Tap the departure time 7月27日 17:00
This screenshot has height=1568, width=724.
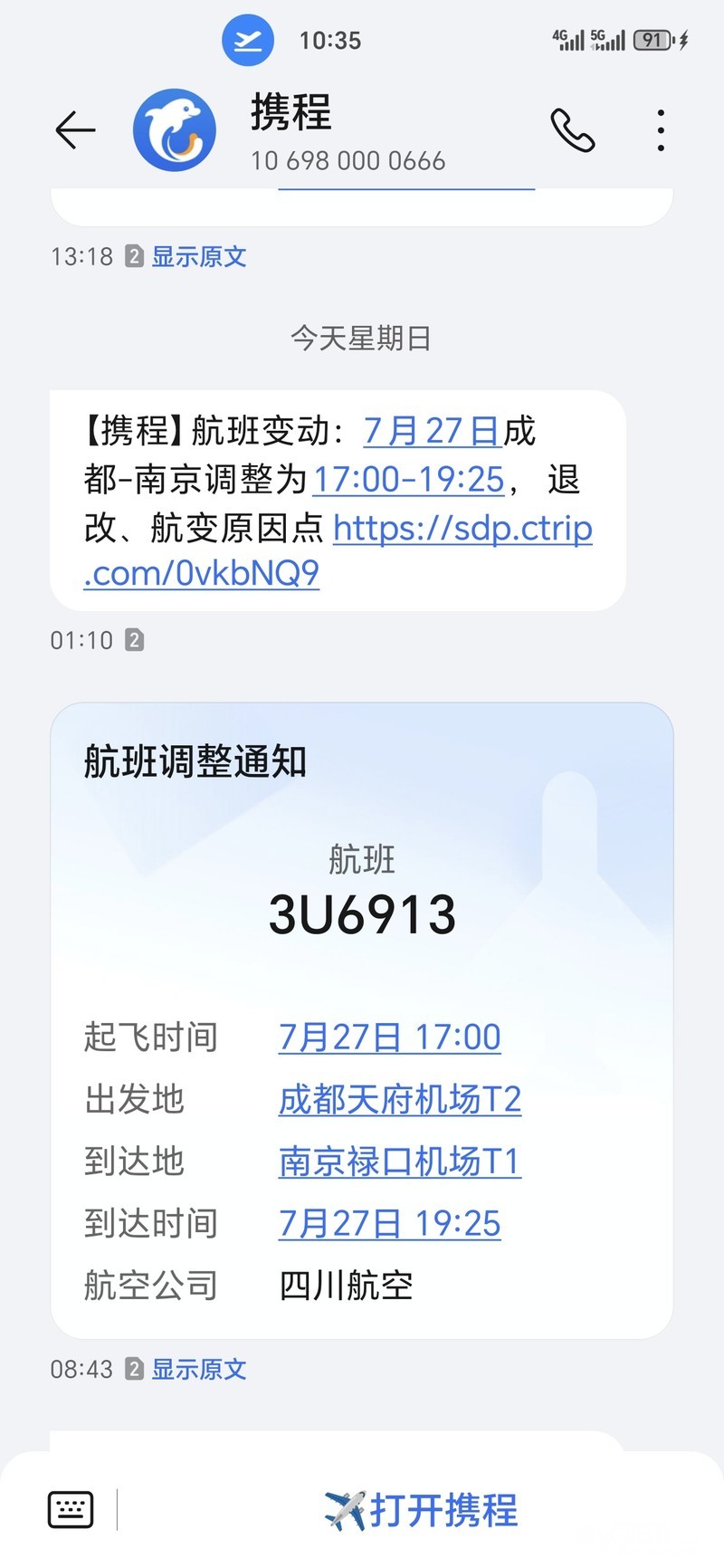[x=389, y=1037]
